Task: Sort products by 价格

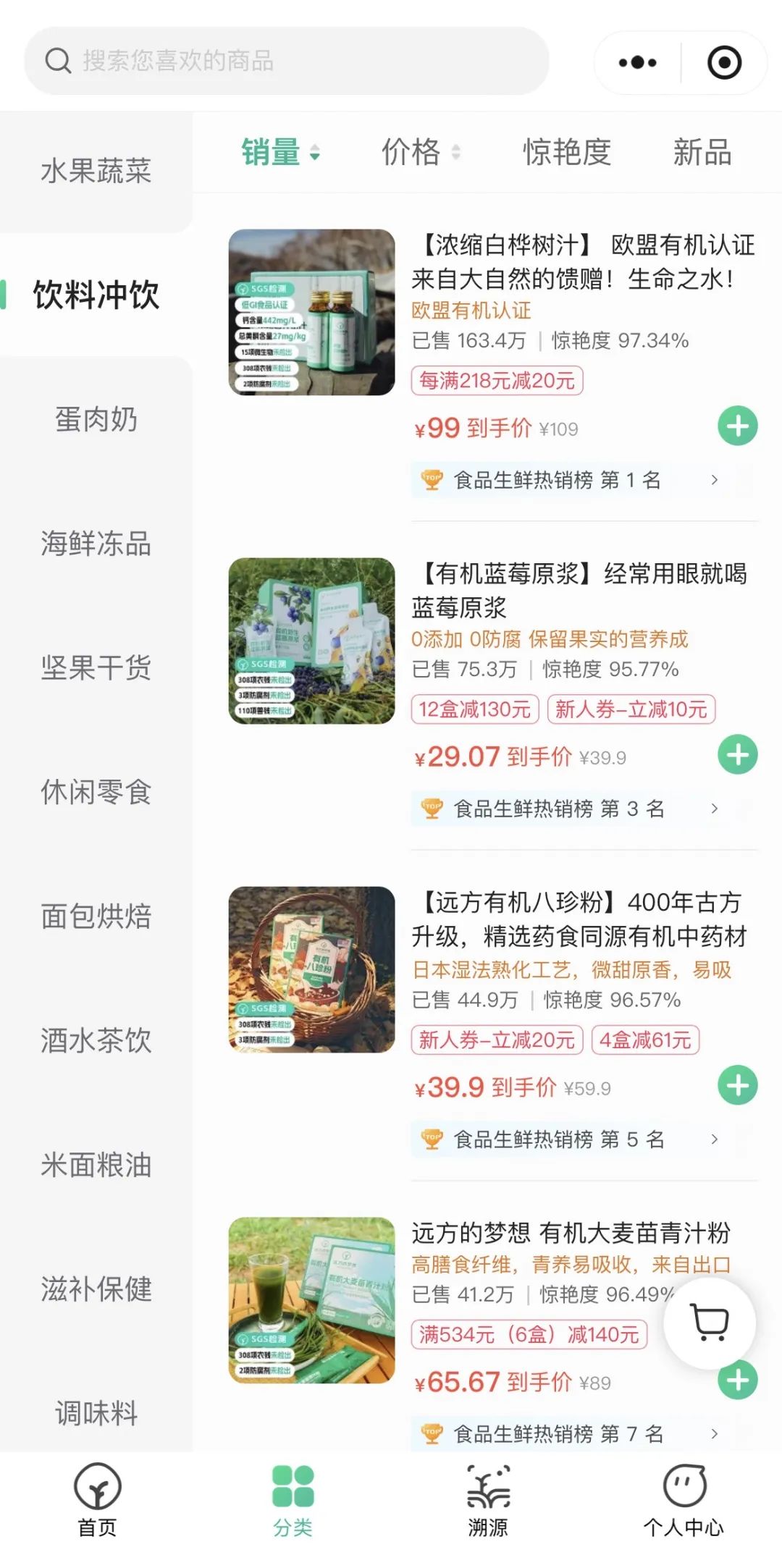Action: point(420,153)
